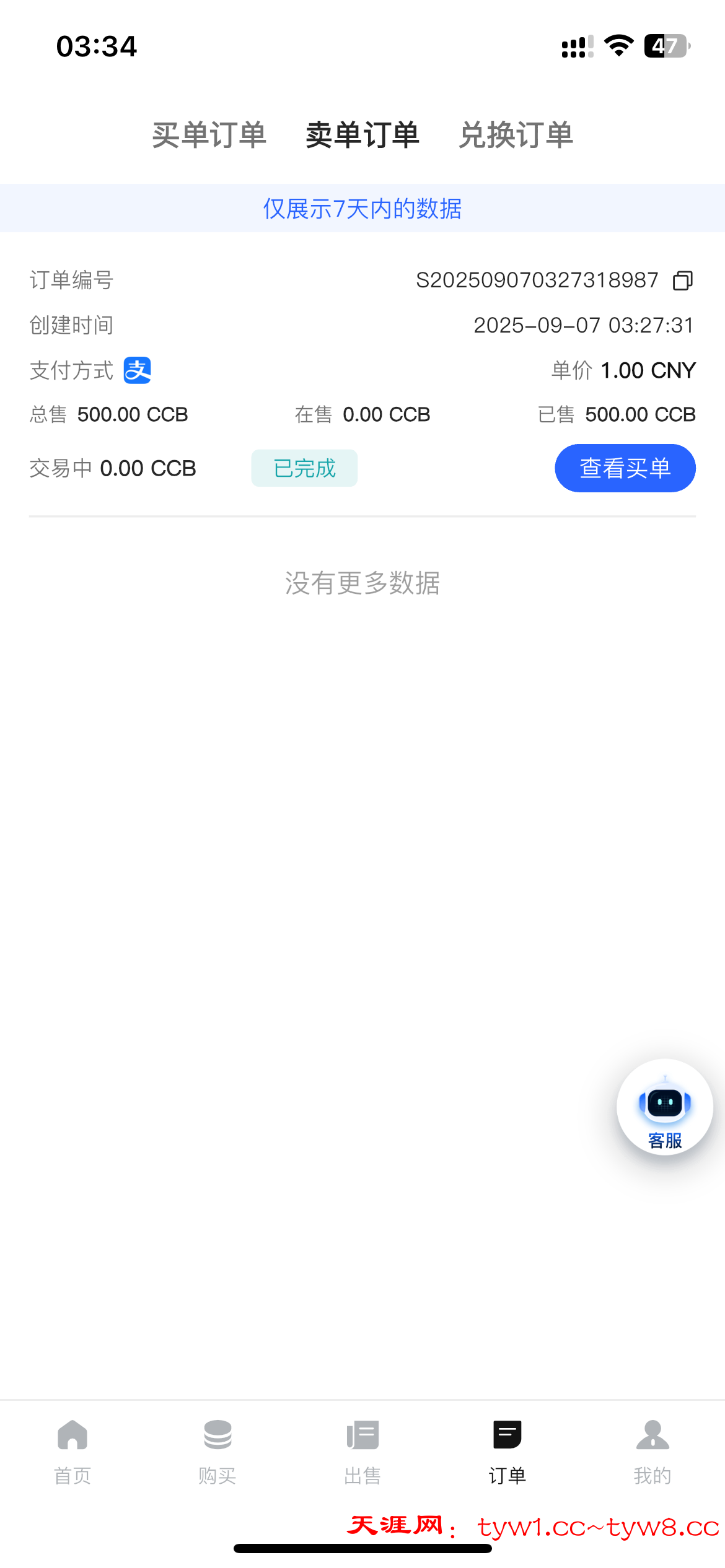Viewport: 725px width, 1568px height.
Task: Go to the 首页 home tab
Action: click(x=72, y=1450)
